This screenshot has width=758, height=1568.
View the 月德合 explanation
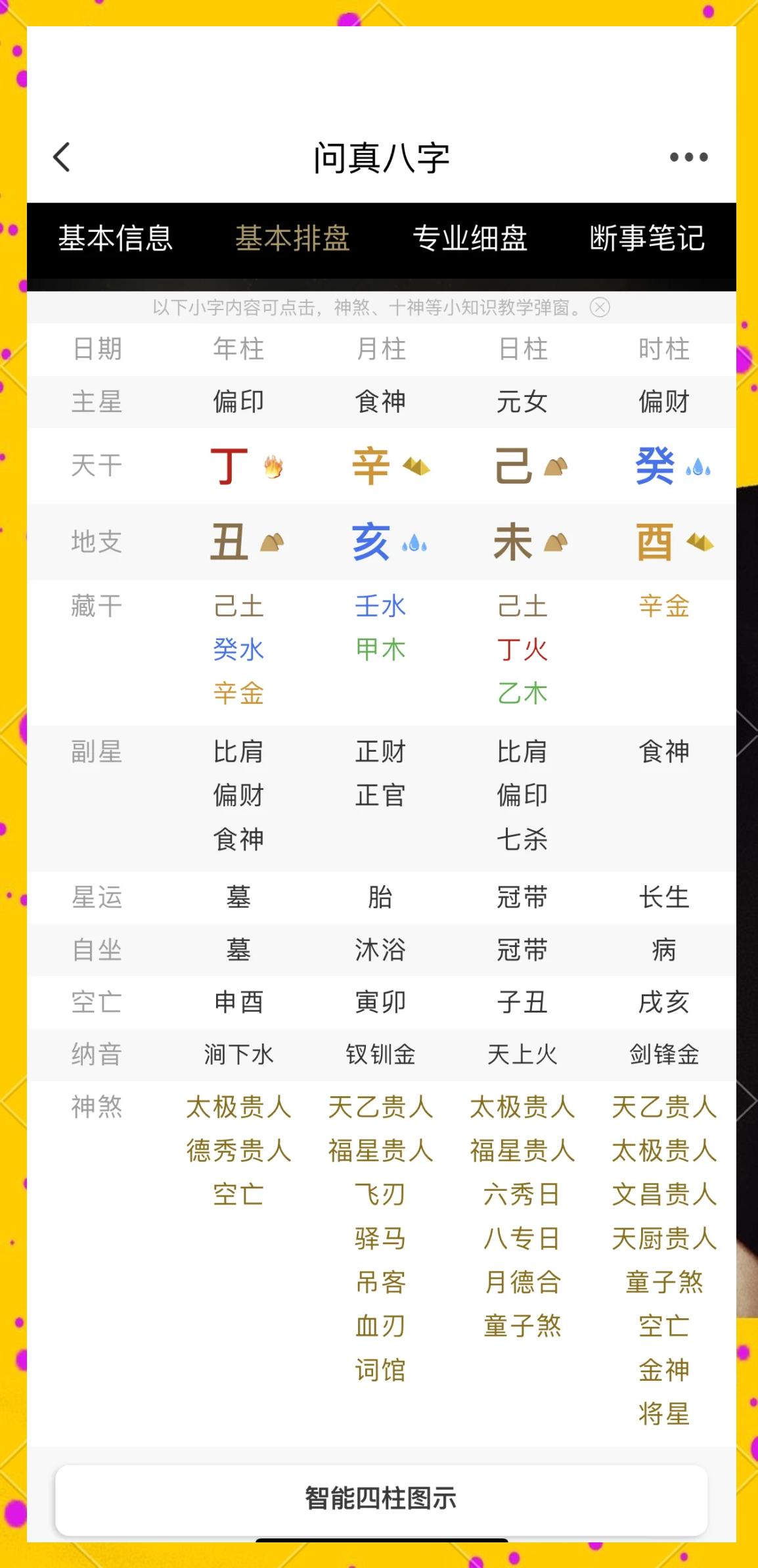pos(522,1282)
